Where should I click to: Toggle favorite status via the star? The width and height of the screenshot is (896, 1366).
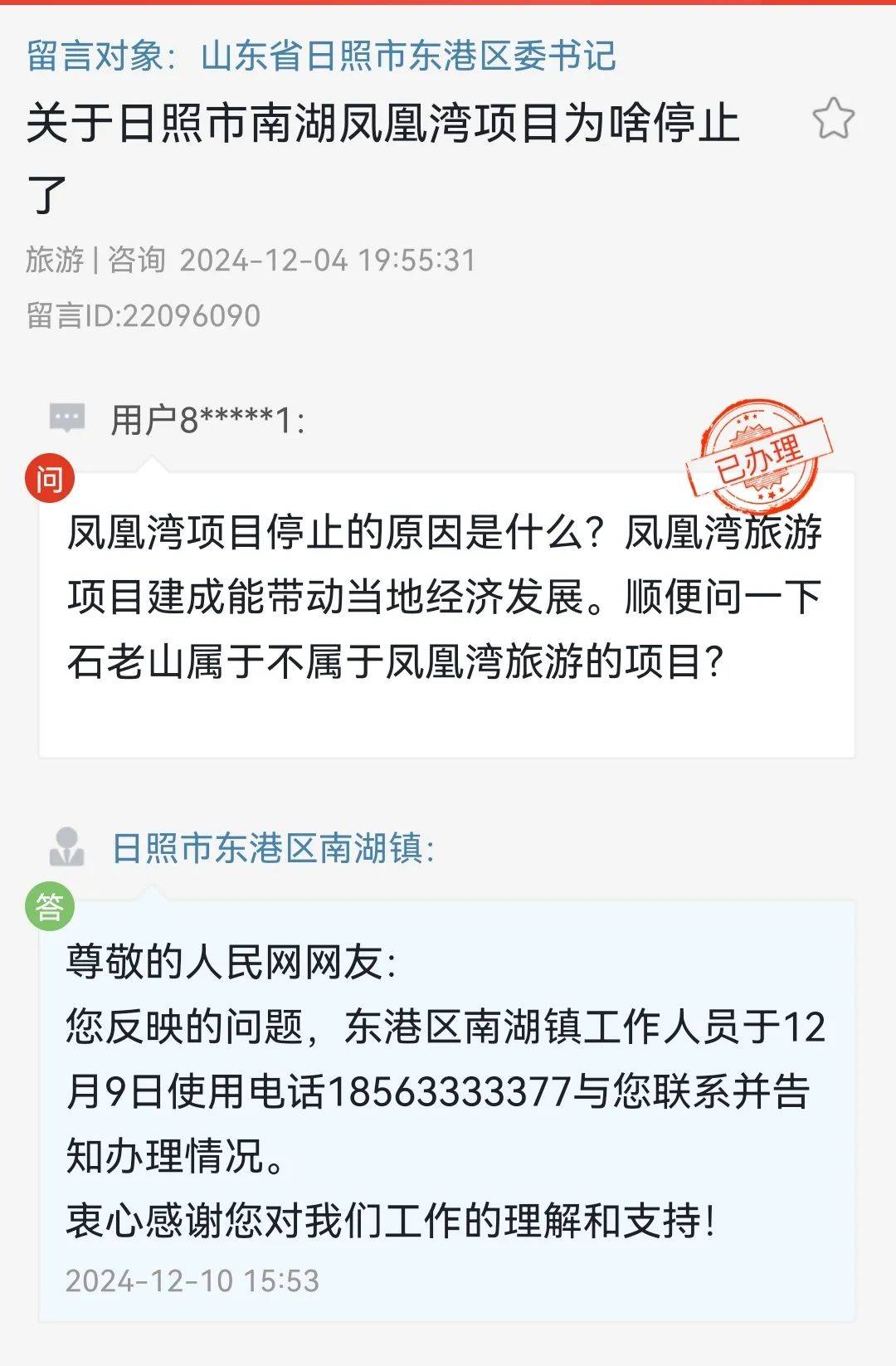pos(834,118)
